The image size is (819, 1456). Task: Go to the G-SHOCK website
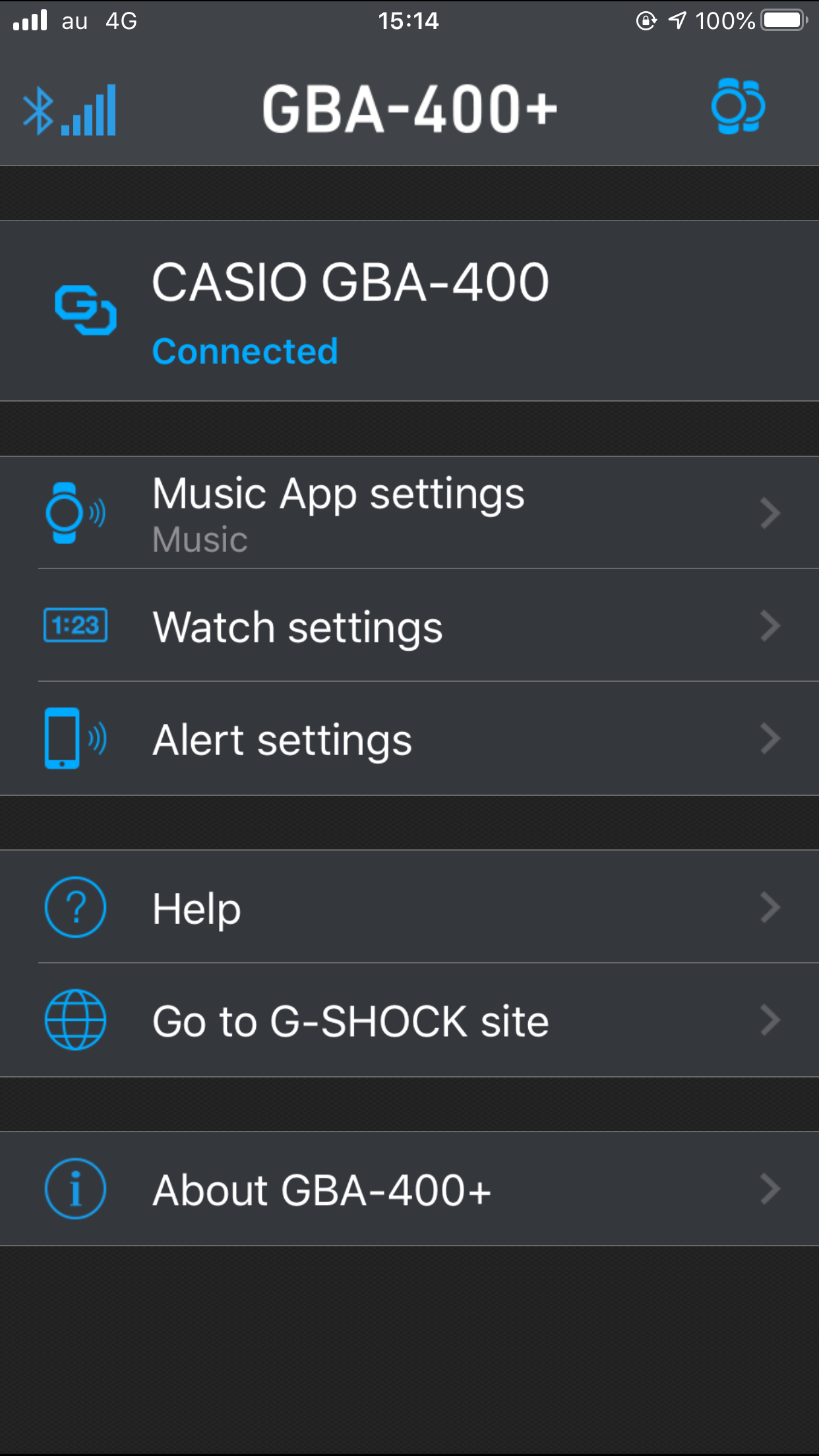[349, 1020]
